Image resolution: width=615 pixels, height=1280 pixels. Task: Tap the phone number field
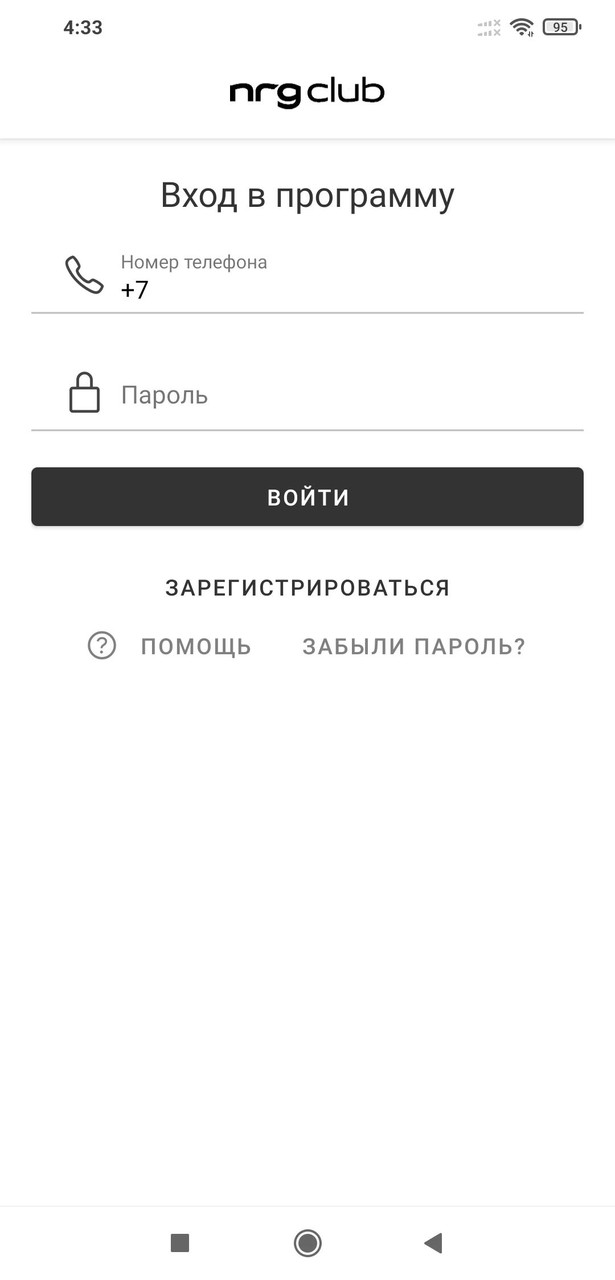[340, 290]
